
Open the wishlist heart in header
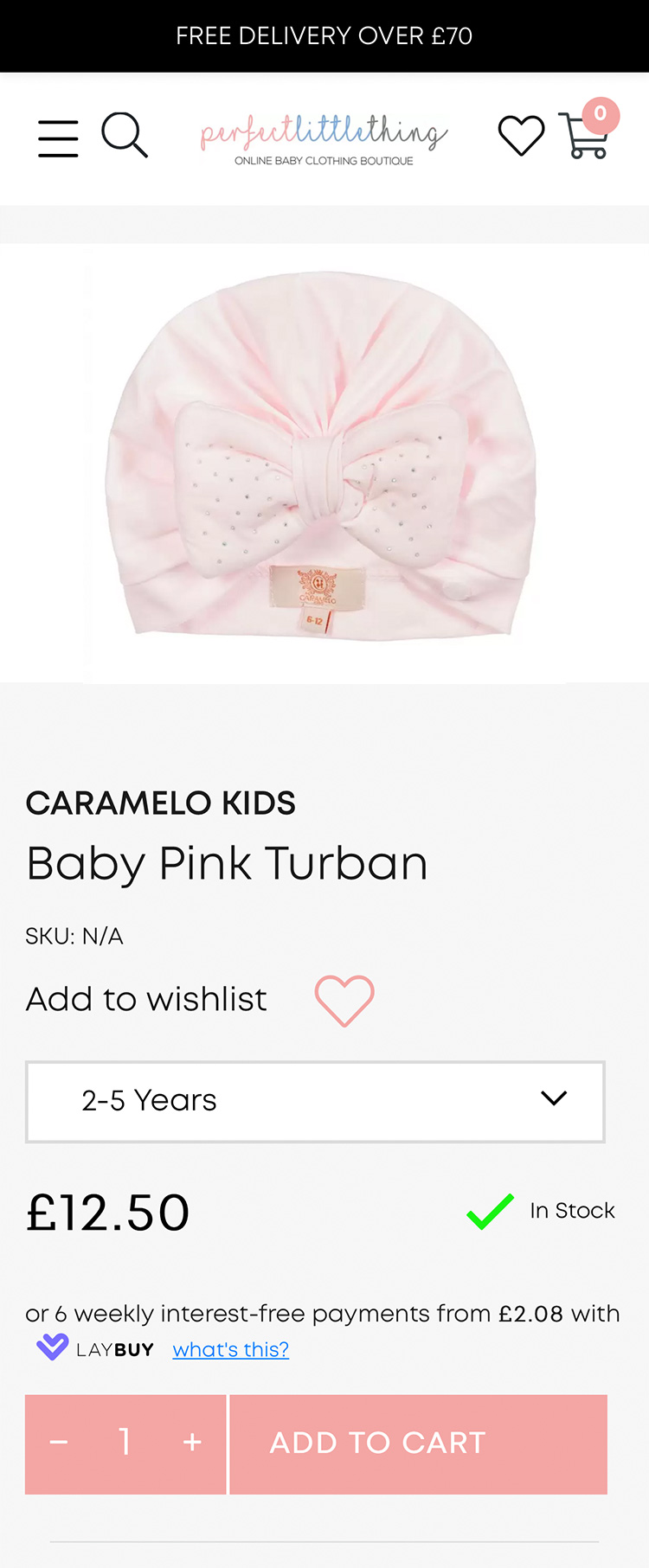coord(521,136)
